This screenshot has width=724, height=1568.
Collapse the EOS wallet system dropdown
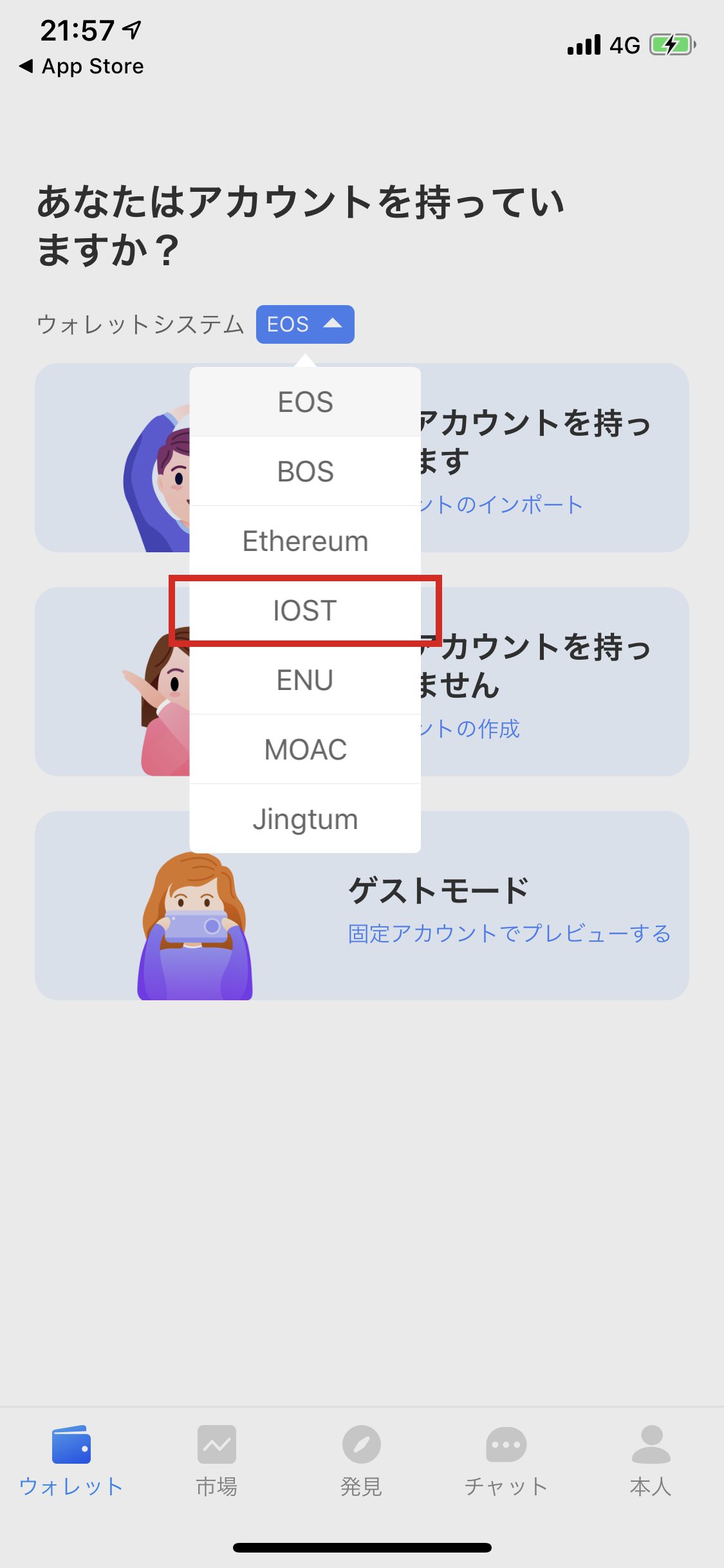[x=305, y=324]
